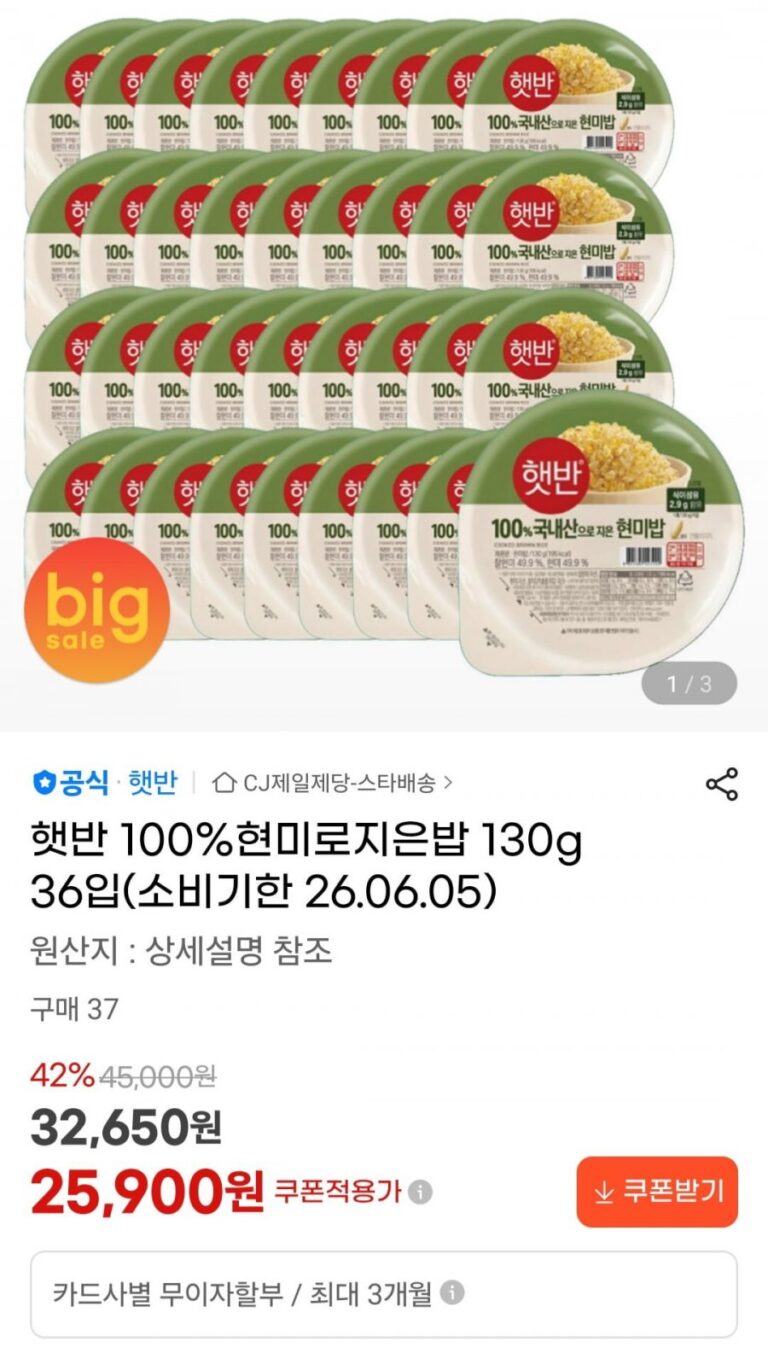This screenshot has height=1347, width=768.
Task: Open the 햇반 brand link
Action: tap(152, 783)
